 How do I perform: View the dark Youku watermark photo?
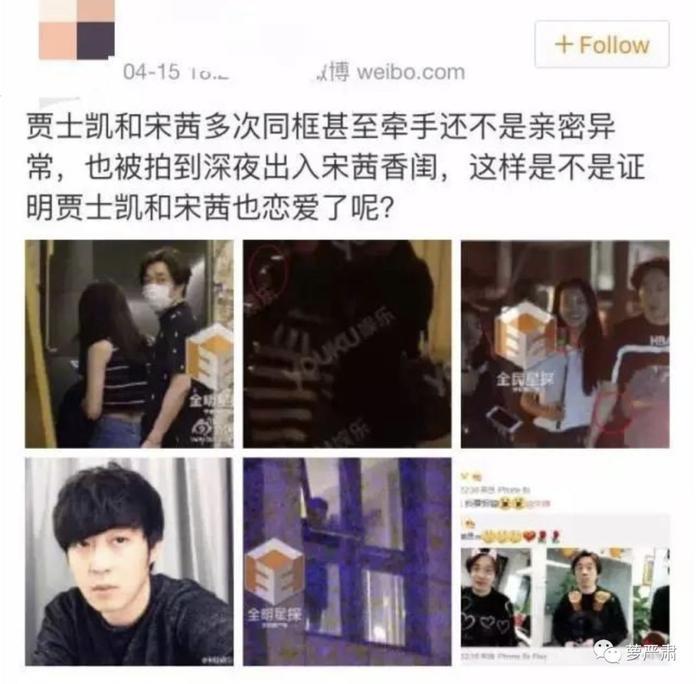347,344
